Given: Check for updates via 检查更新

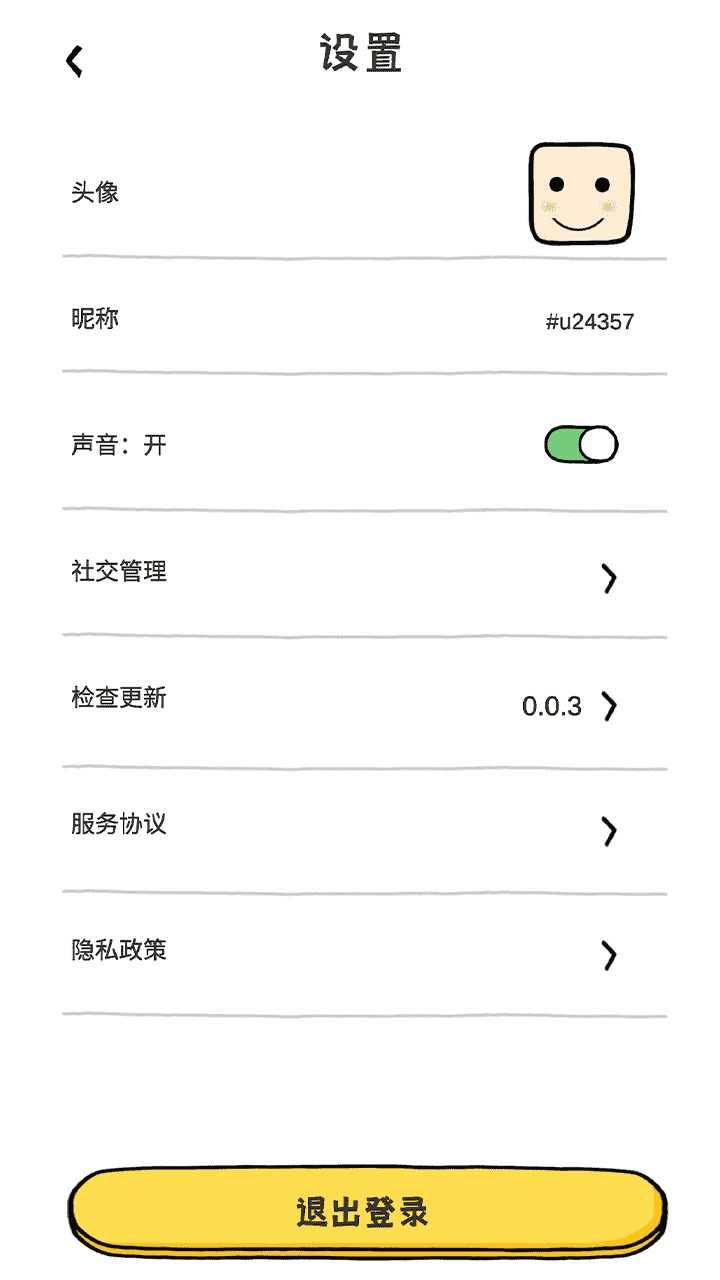Looking at the screenshot, I should coord(360,700).
